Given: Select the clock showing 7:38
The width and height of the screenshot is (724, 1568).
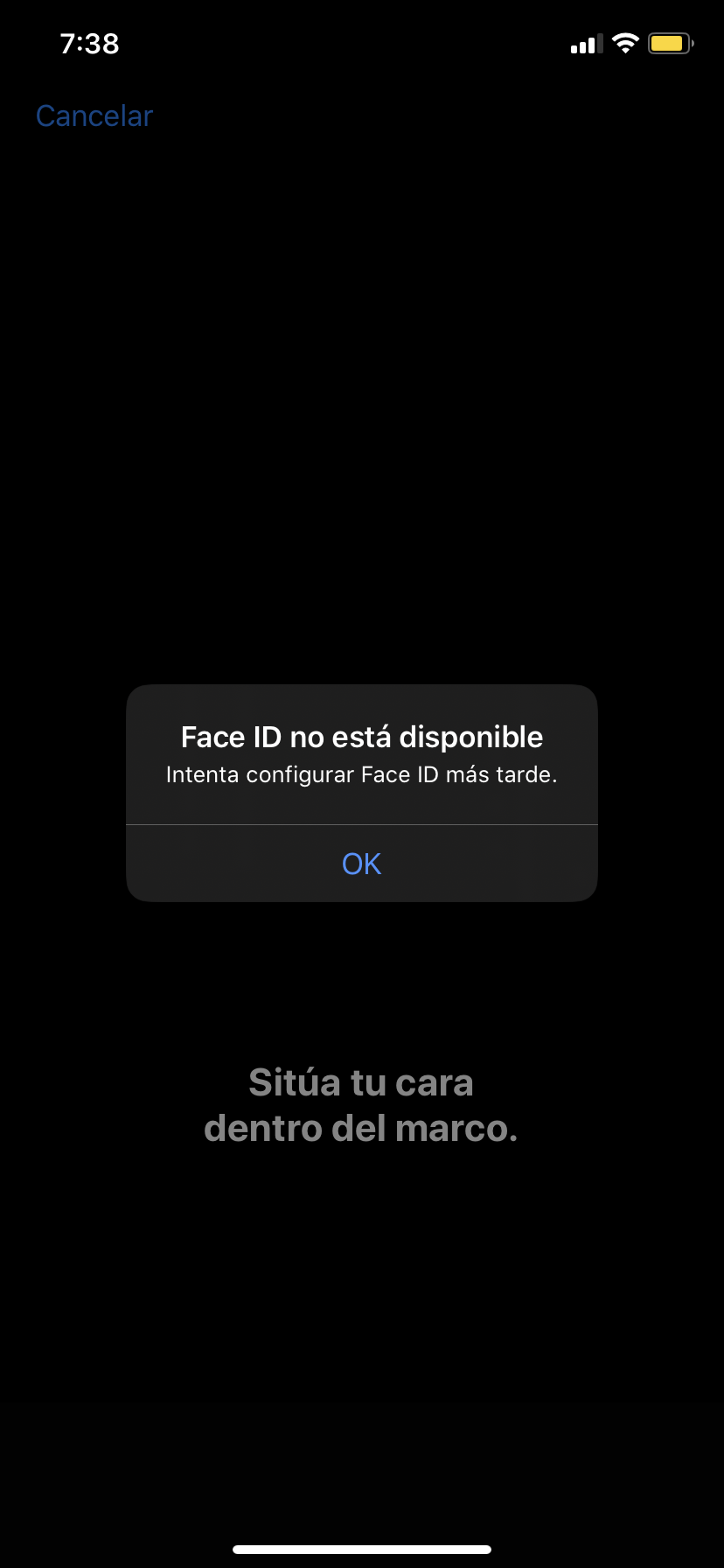Looking at the screenshot, I should [x=90, y=43].
